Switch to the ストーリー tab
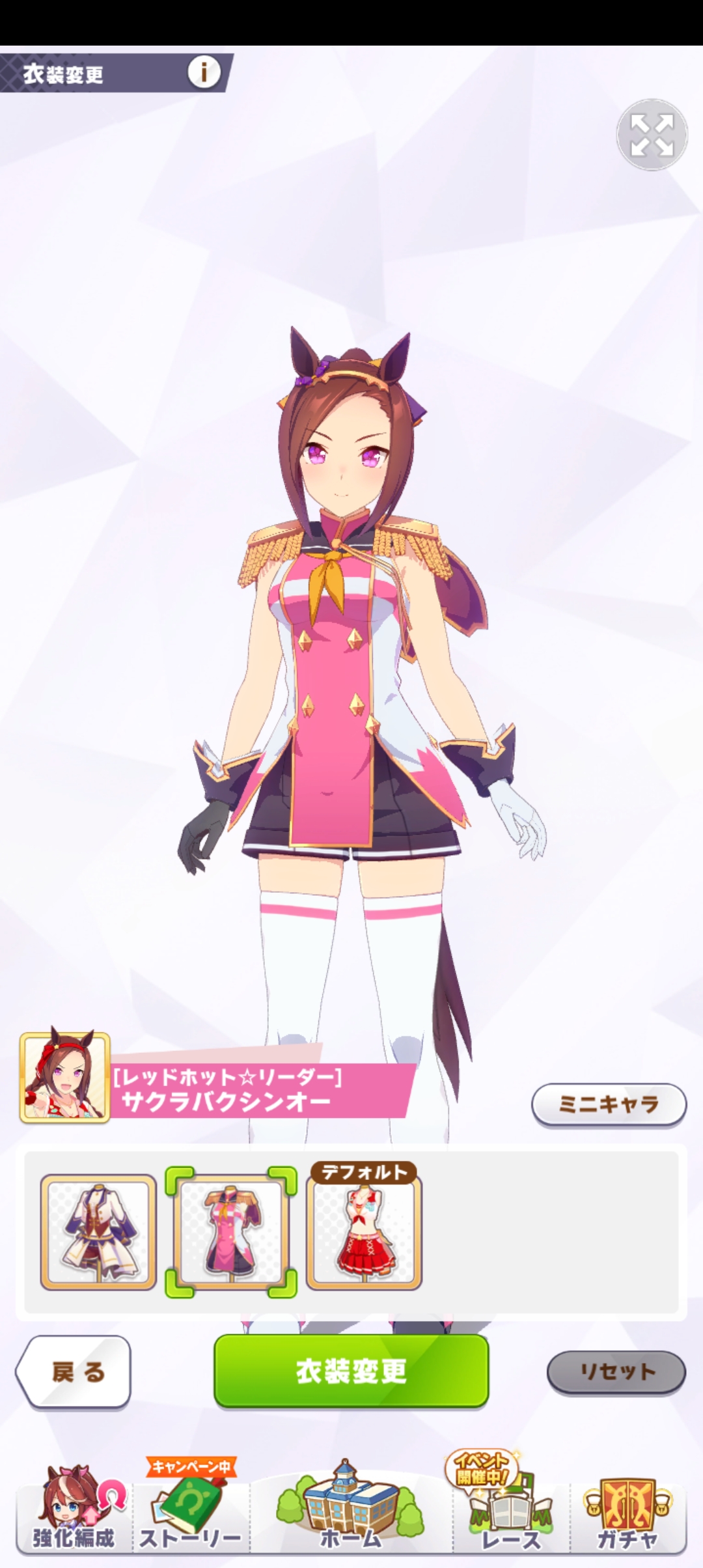This screenshot has width=703, height=1568. pyautogui.click(x=190, y=1511)
